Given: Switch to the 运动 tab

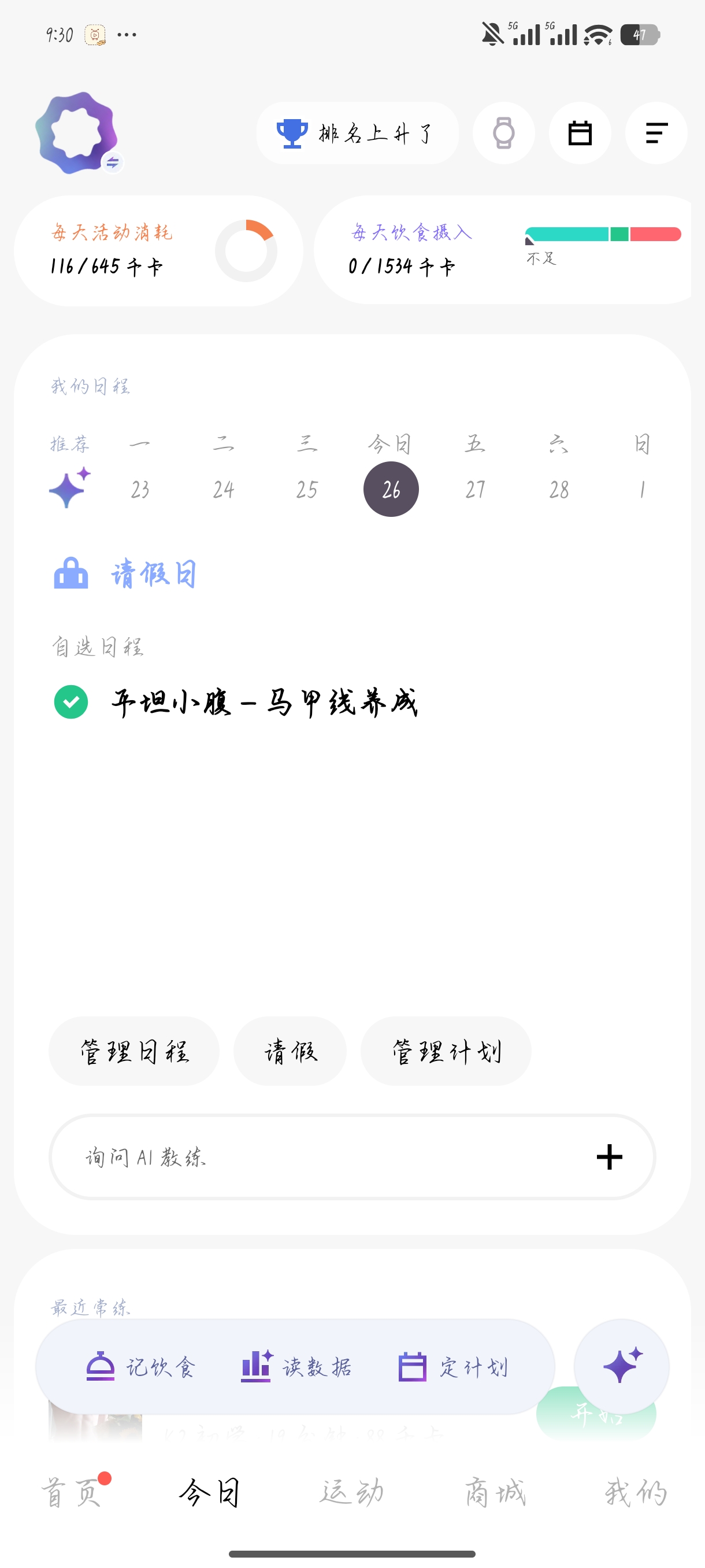Looking at the screenshot, I should click(x=352, y=1492).
